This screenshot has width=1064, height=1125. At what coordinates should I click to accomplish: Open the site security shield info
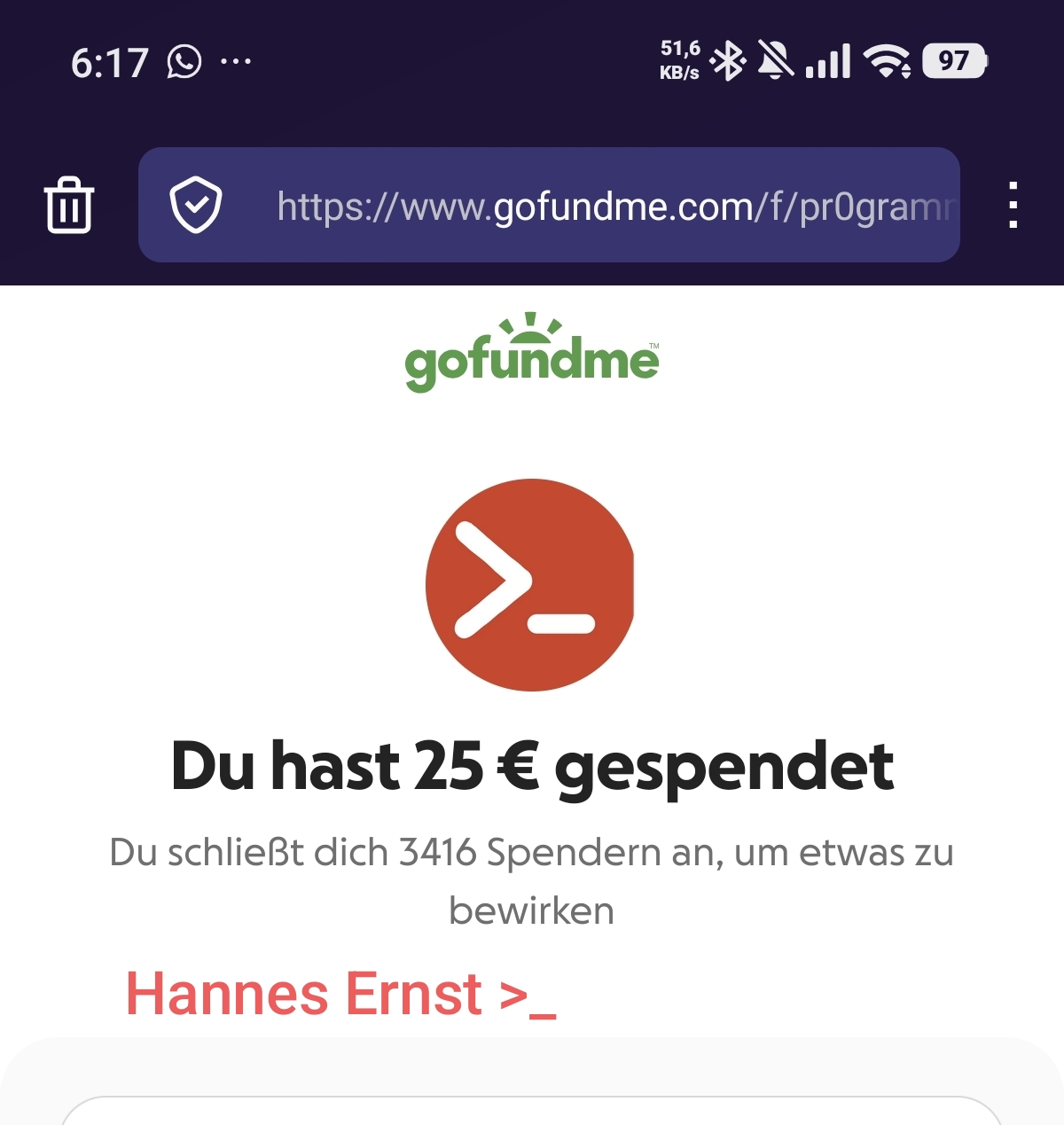coord(195,205)
